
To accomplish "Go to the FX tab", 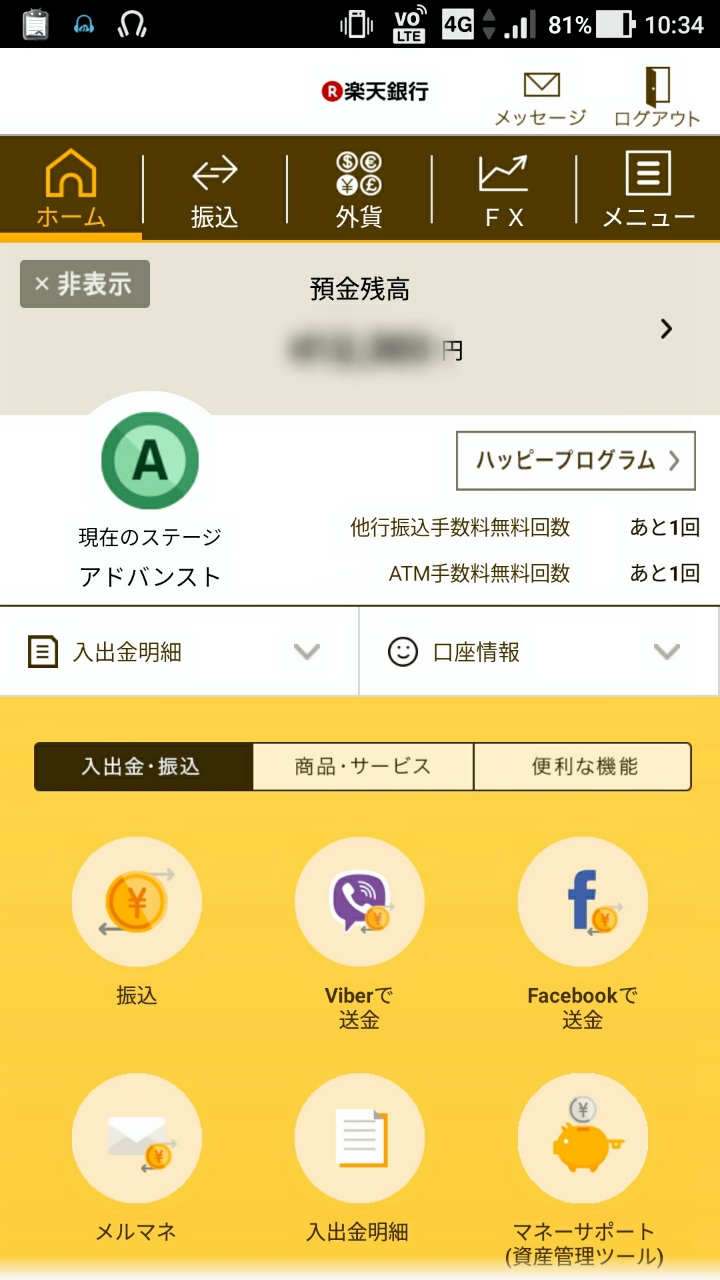I will [x=503, y=190].
